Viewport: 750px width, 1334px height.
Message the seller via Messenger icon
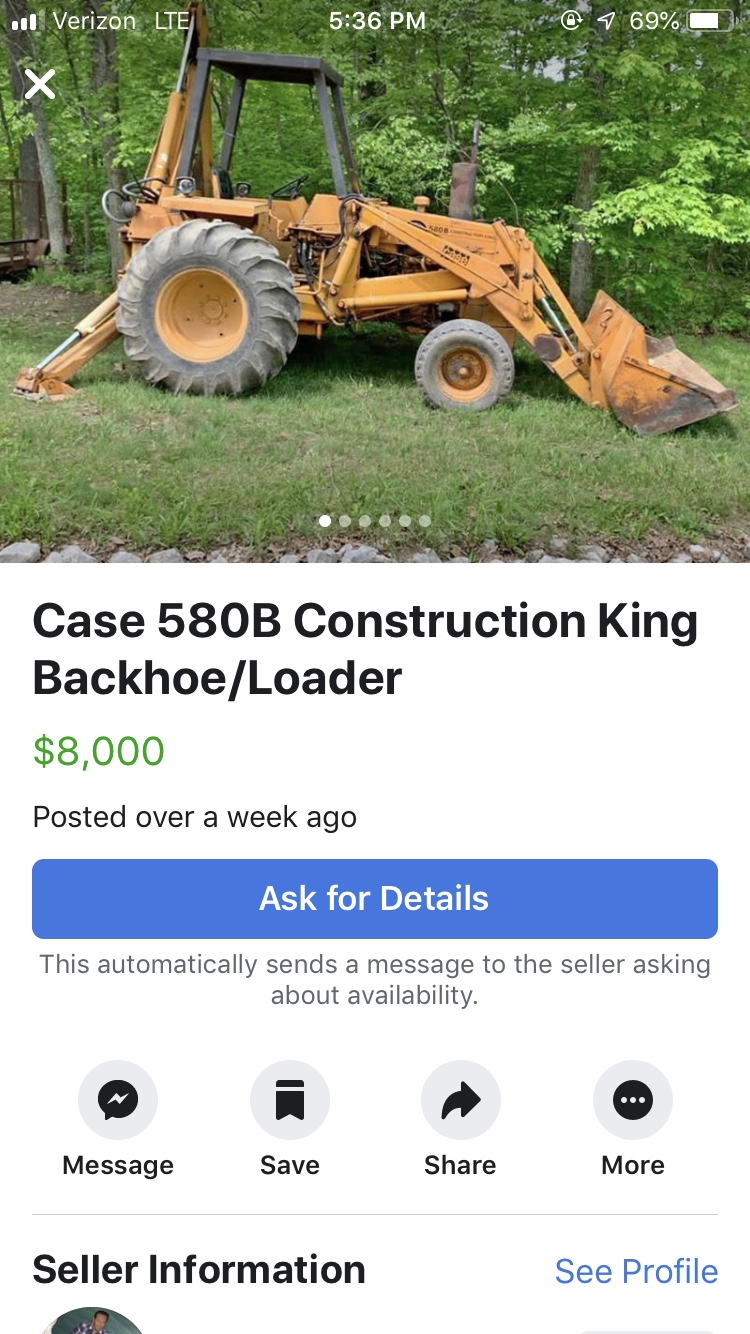[118, 1101]
